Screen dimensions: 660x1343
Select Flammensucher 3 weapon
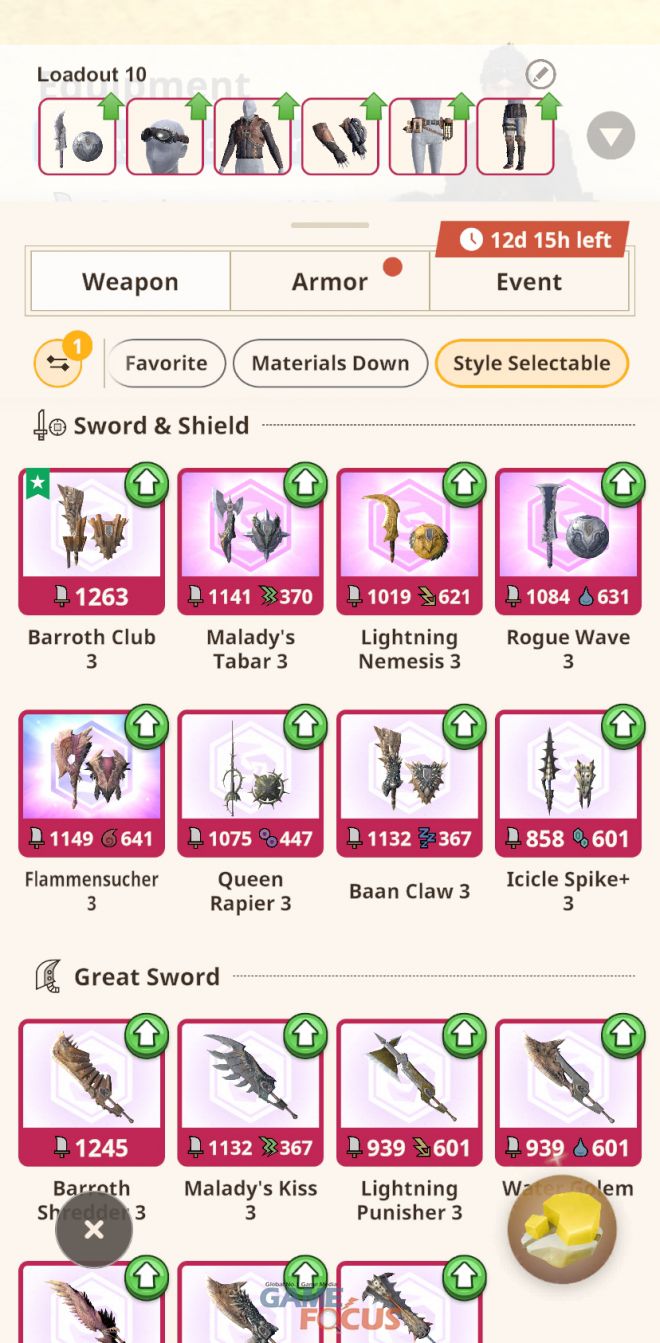[x=91, y=784]
